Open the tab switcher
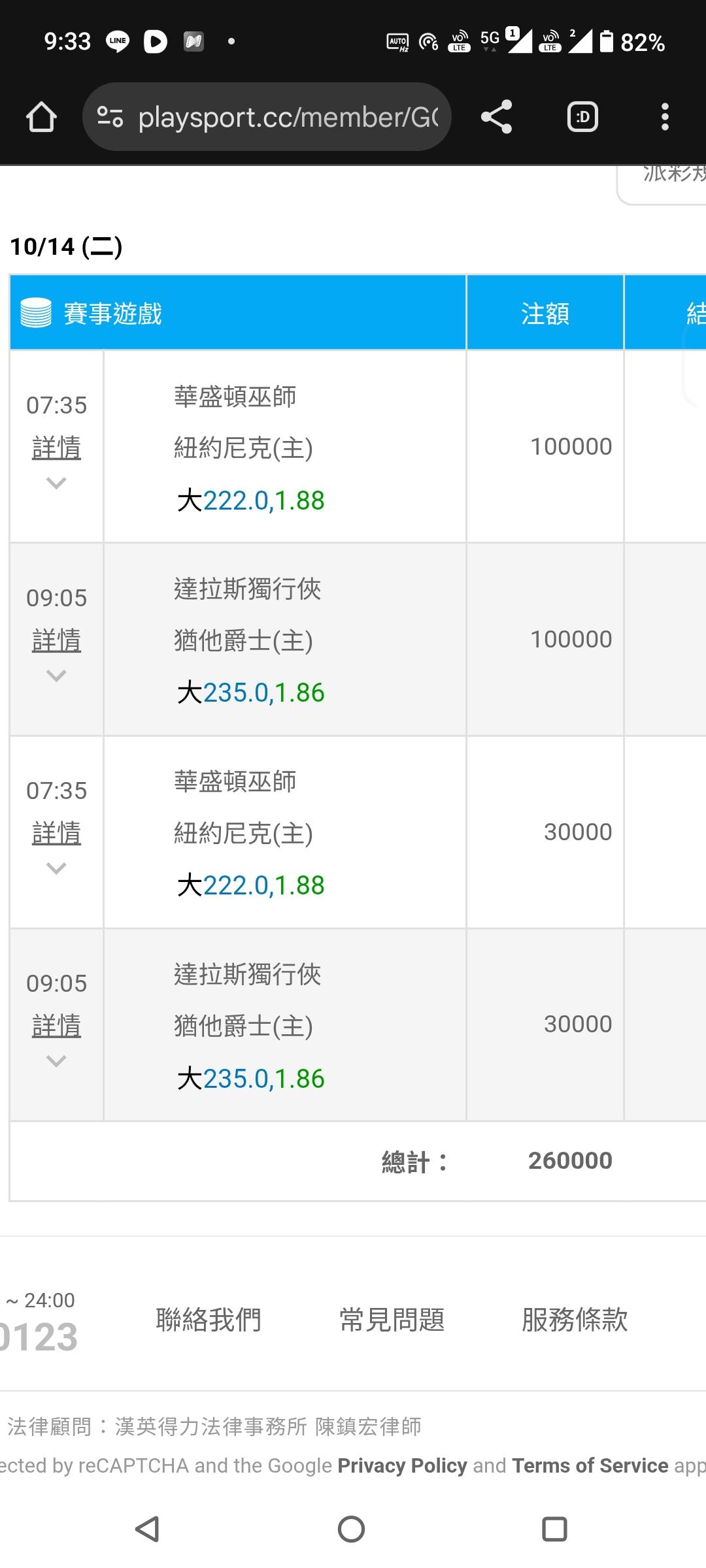This screenshot has height=1568, width=706. pos(582,118)
